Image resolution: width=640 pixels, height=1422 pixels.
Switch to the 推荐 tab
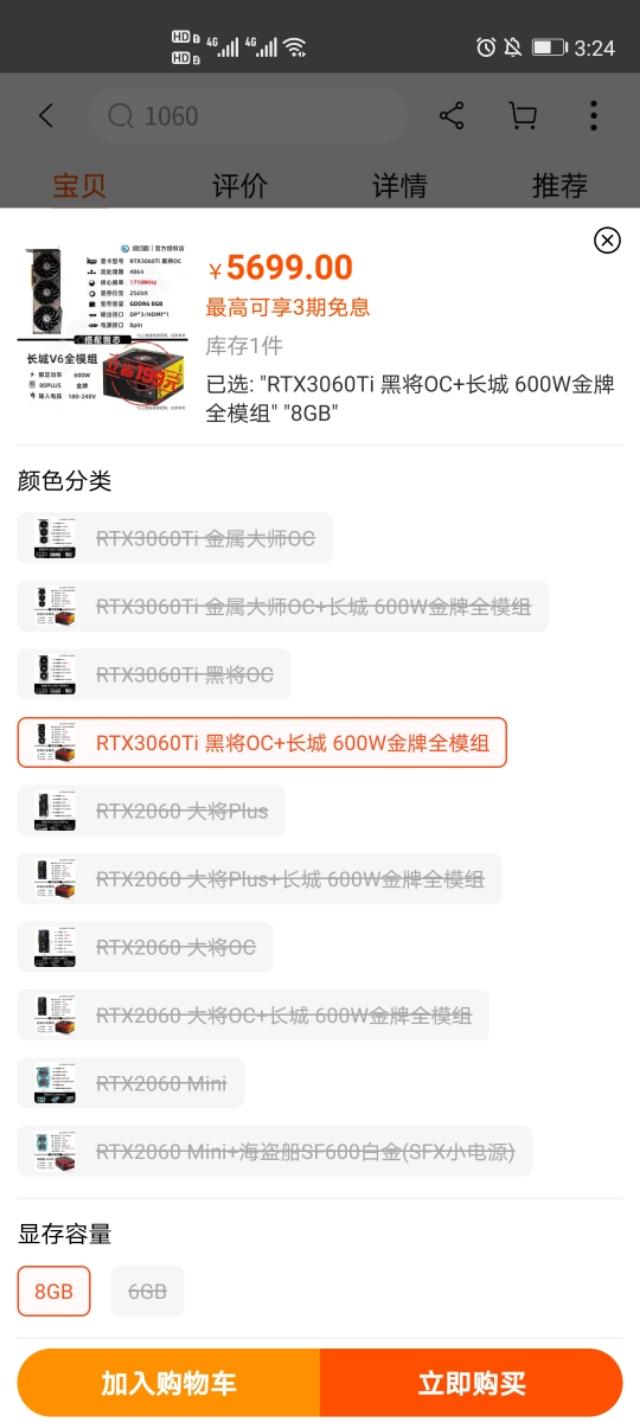(x=560, y=185)
